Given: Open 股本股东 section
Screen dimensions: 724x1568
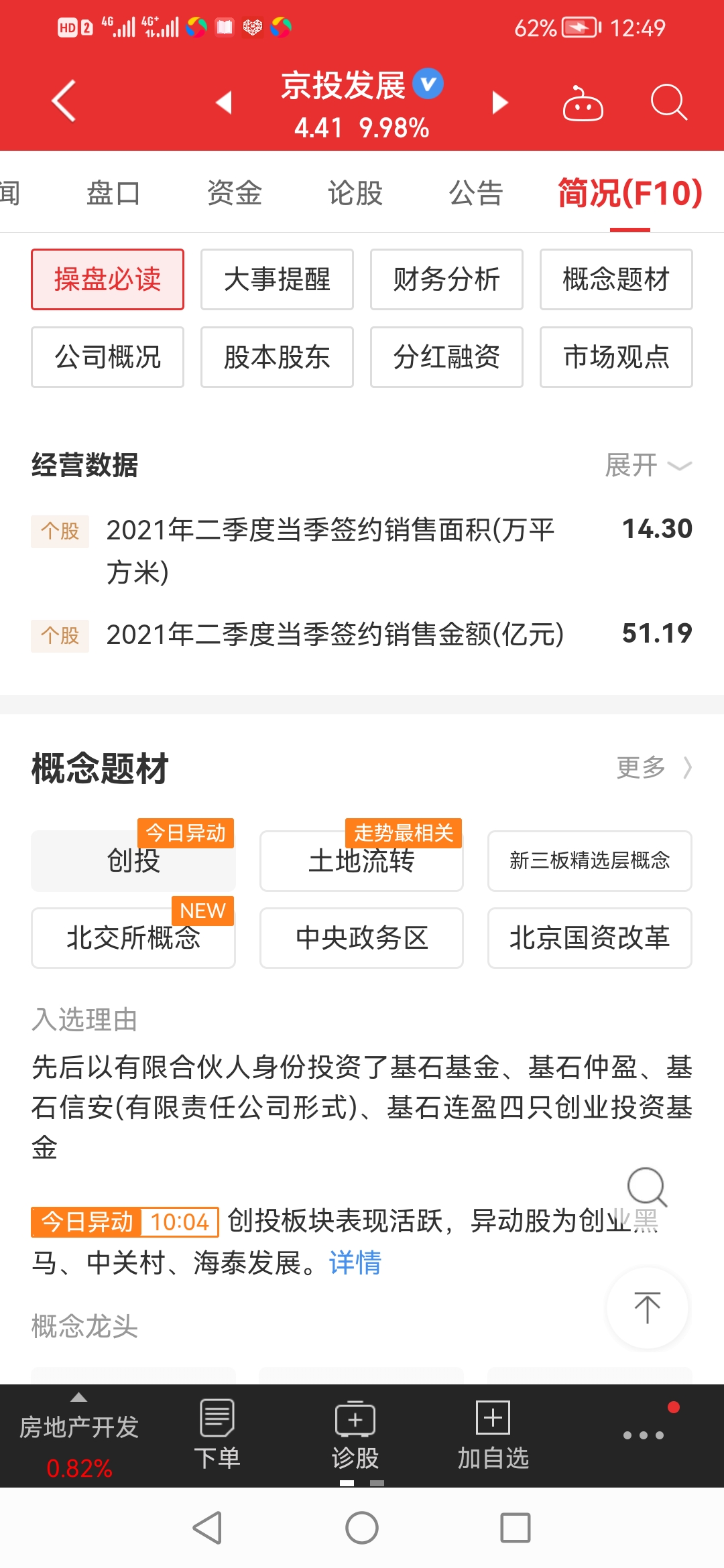Looking at the screenshot, I should [x=277, y=357].
